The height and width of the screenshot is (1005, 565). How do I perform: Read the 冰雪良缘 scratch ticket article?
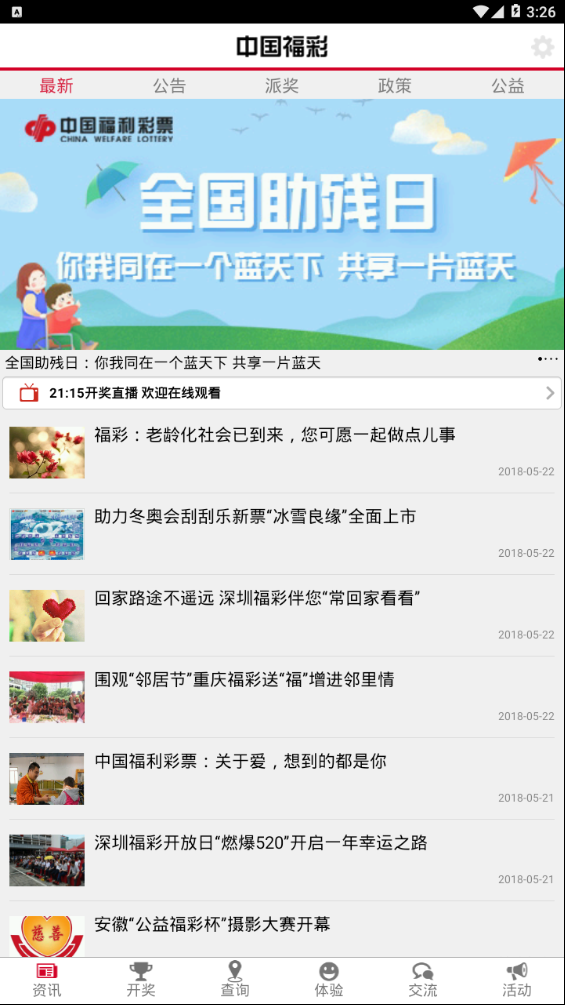click(x=282, y=534)
